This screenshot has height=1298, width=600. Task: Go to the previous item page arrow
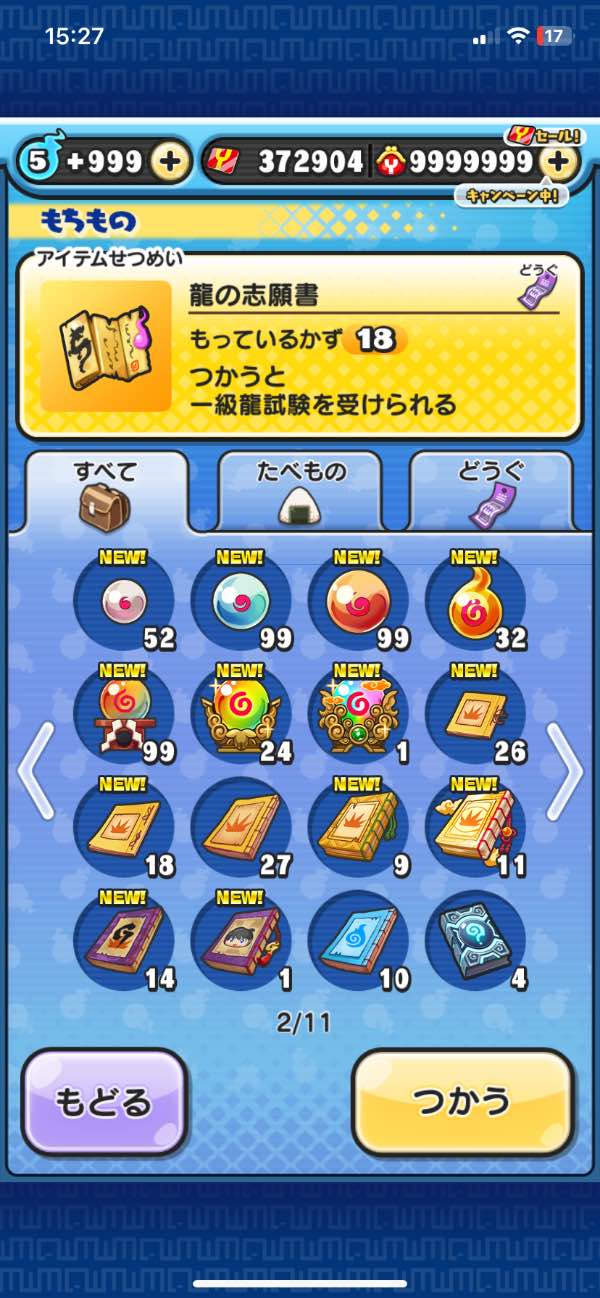coord(34,770)
